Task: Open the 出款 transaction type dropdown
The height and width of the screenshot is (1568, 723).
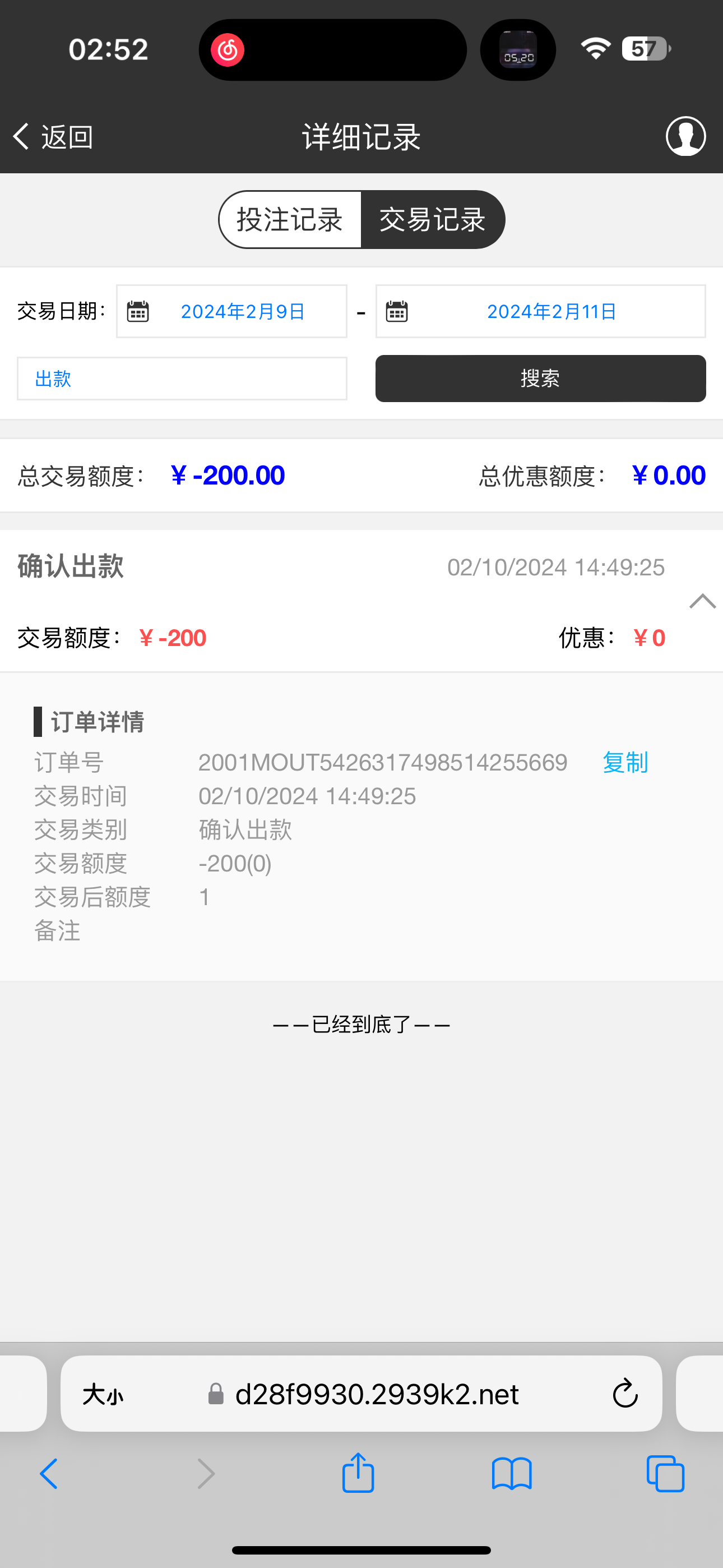Action: (182, 379)
